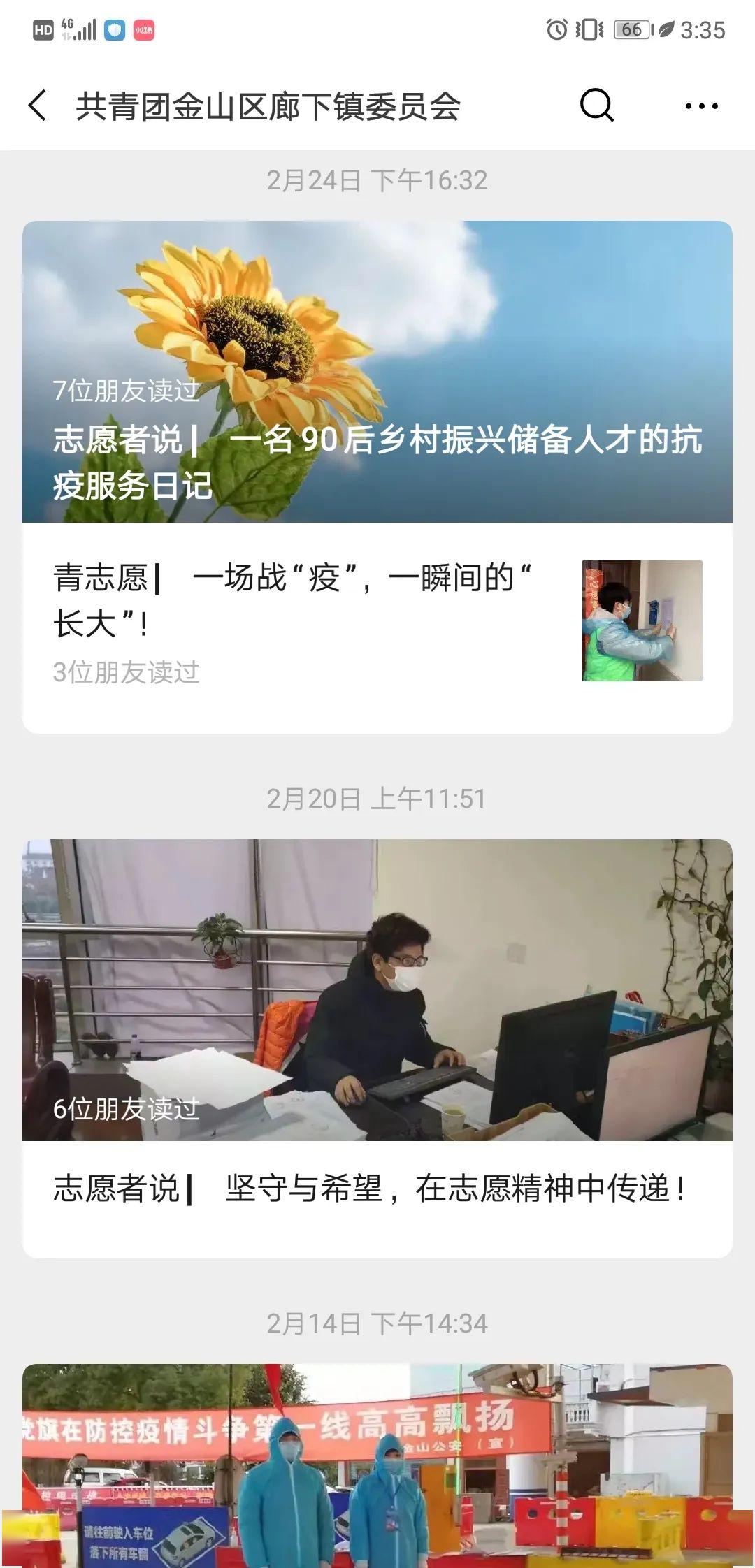
Task: Open the article about the 90后 rural talent diary
Action: pyautogui.click(x=377, y=372)
